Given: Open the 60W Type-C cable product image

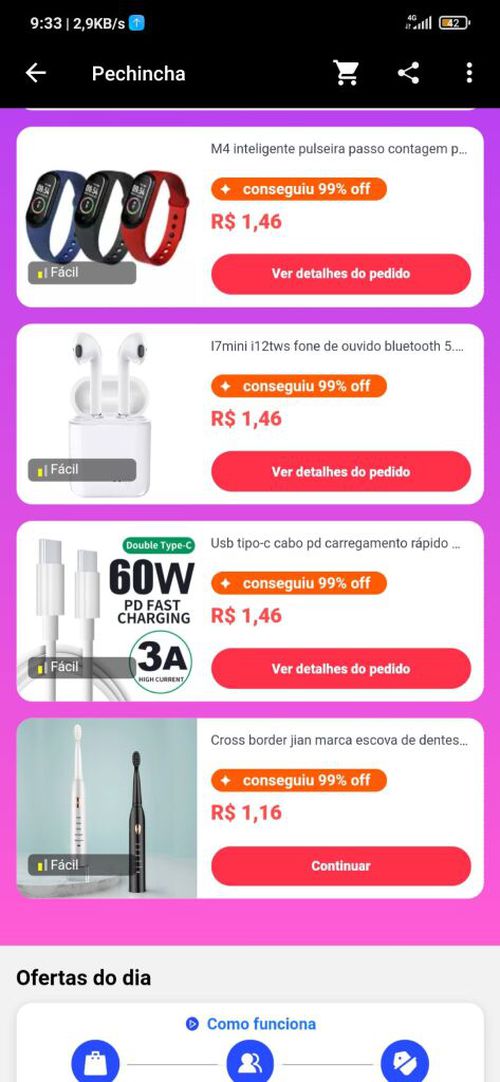Looking at the screenshot, I should tap(107, 611).
